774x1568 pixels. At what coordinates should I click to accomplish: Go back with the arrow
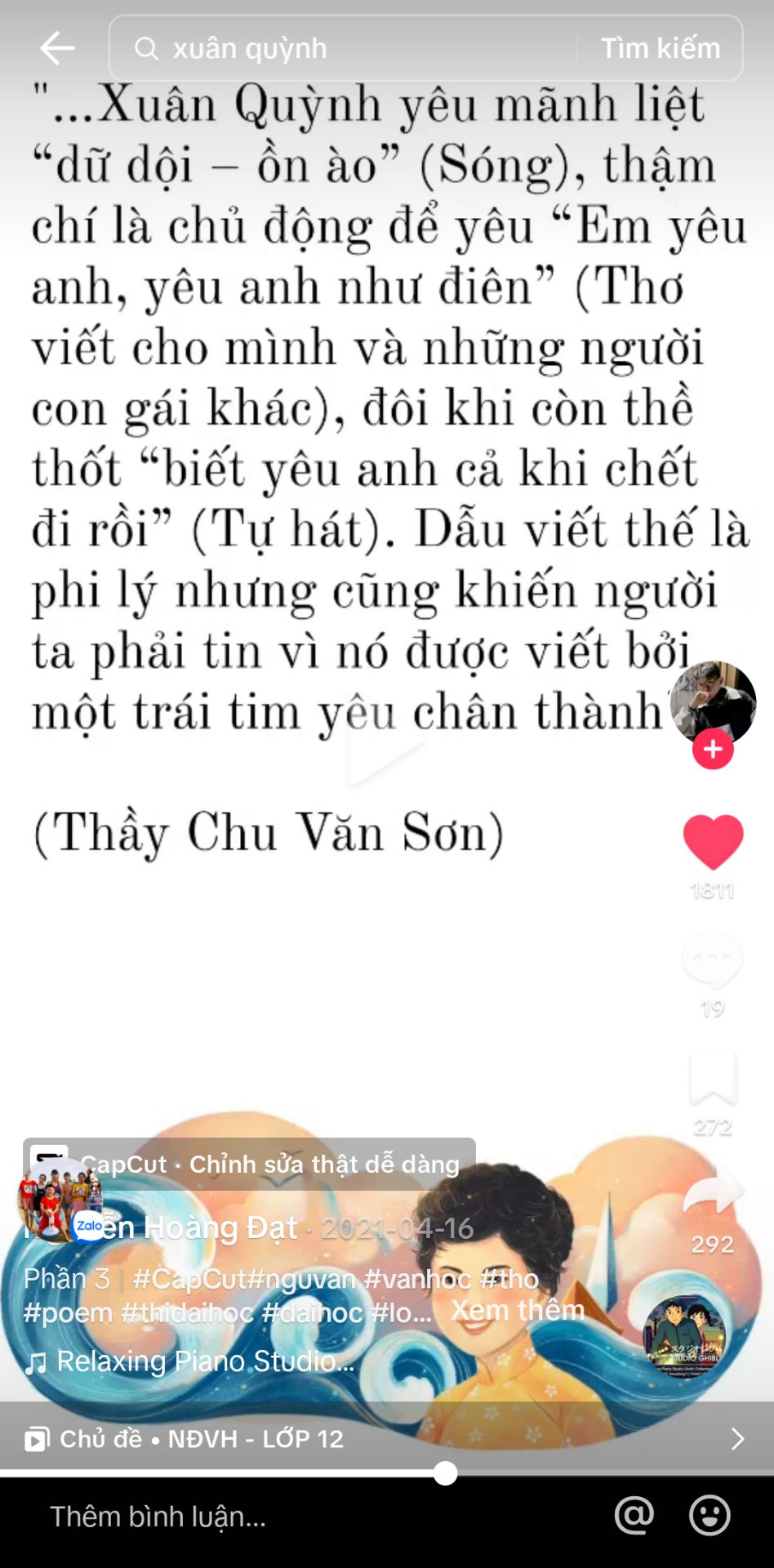tap(56, 48)
